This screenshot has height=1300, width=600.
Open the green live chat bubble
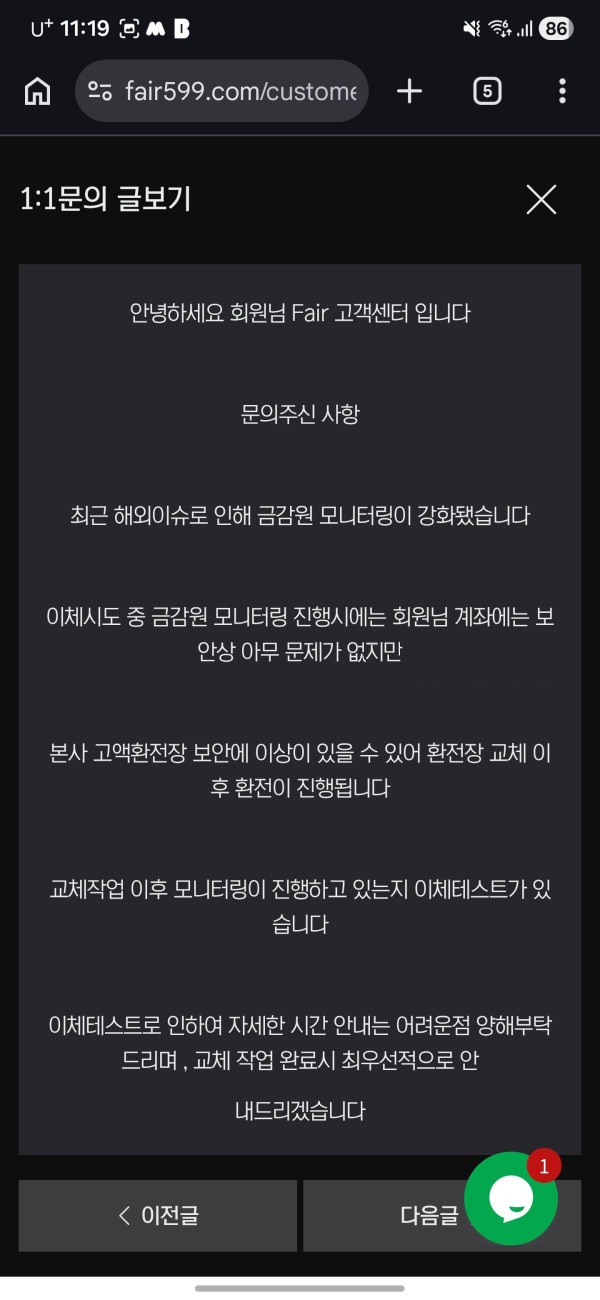510,1198
